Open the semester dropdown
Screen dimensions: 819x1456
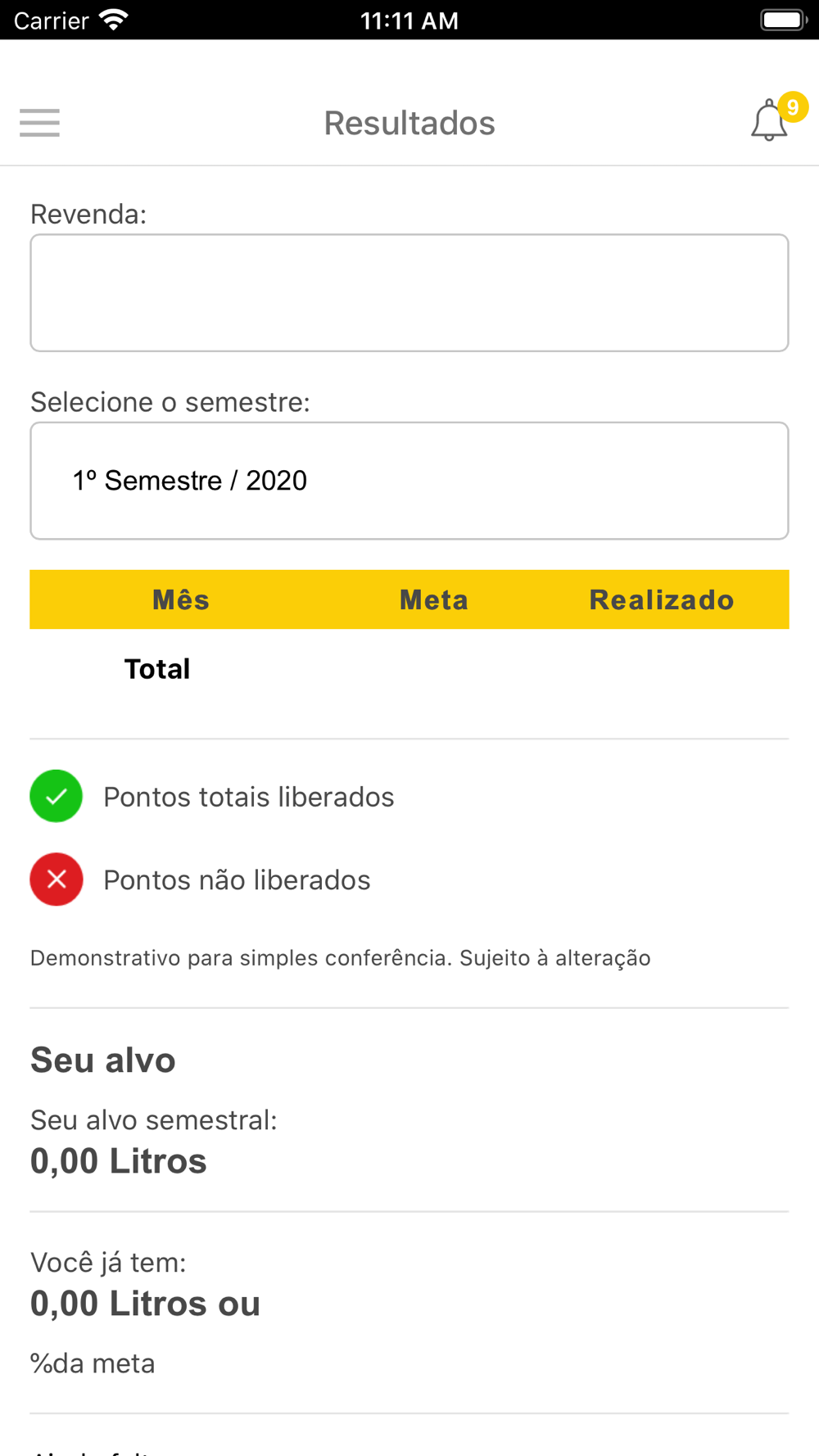point(409,481)
